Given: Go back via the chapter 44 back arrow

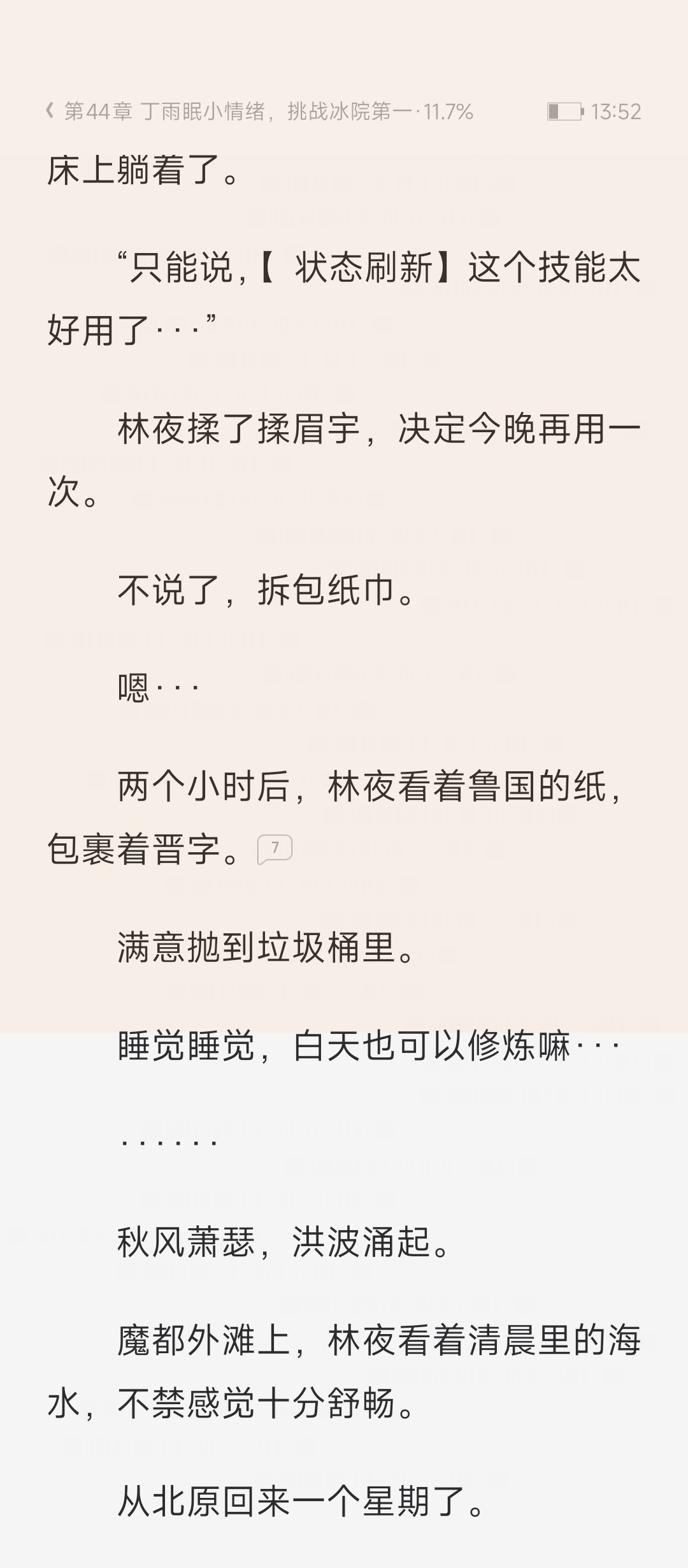Looking at the screenshot, I should coord(50,111).
